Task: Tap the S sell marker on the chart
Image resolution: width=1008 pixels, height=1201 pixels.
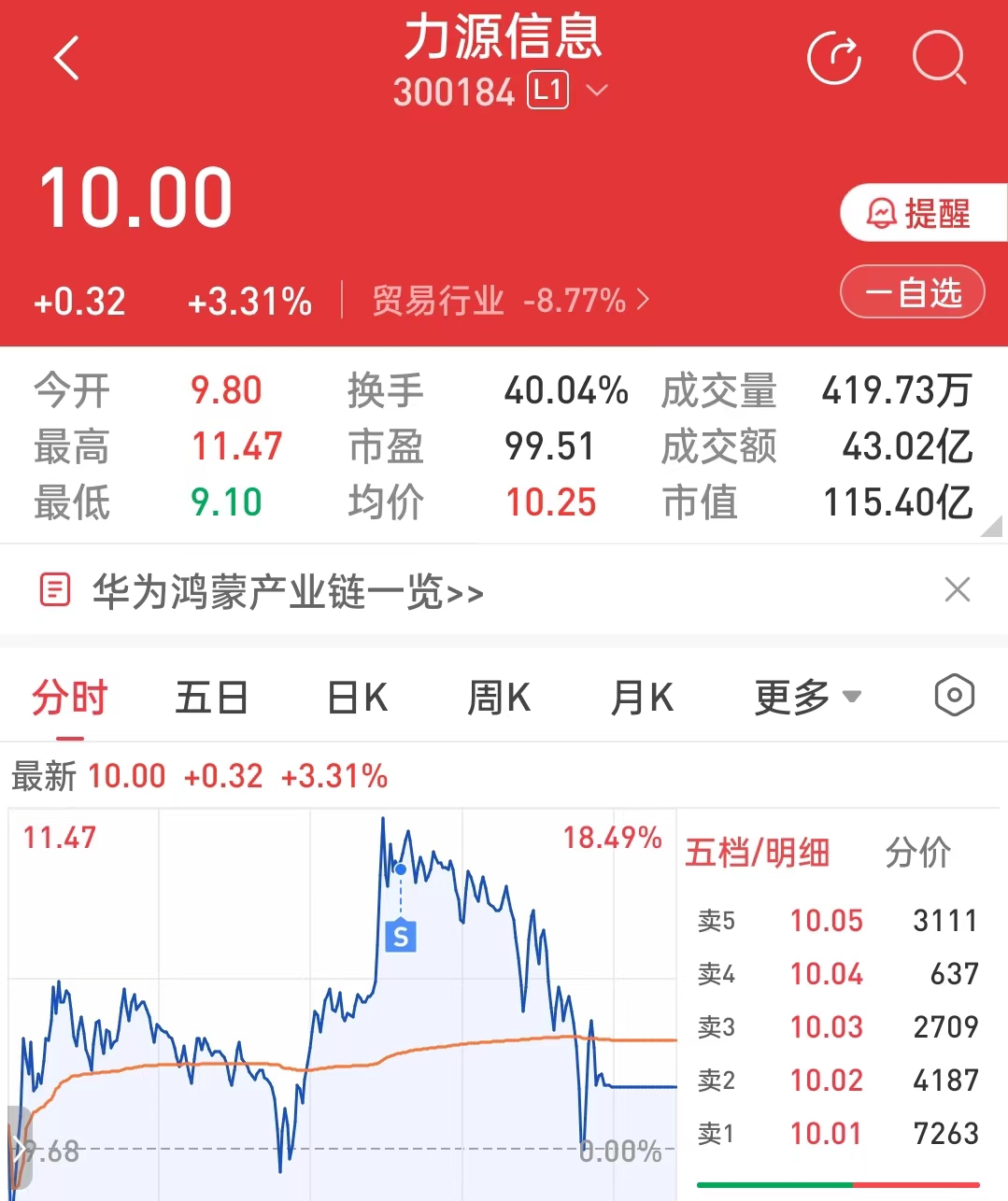Action: click(x=401, y=937)
